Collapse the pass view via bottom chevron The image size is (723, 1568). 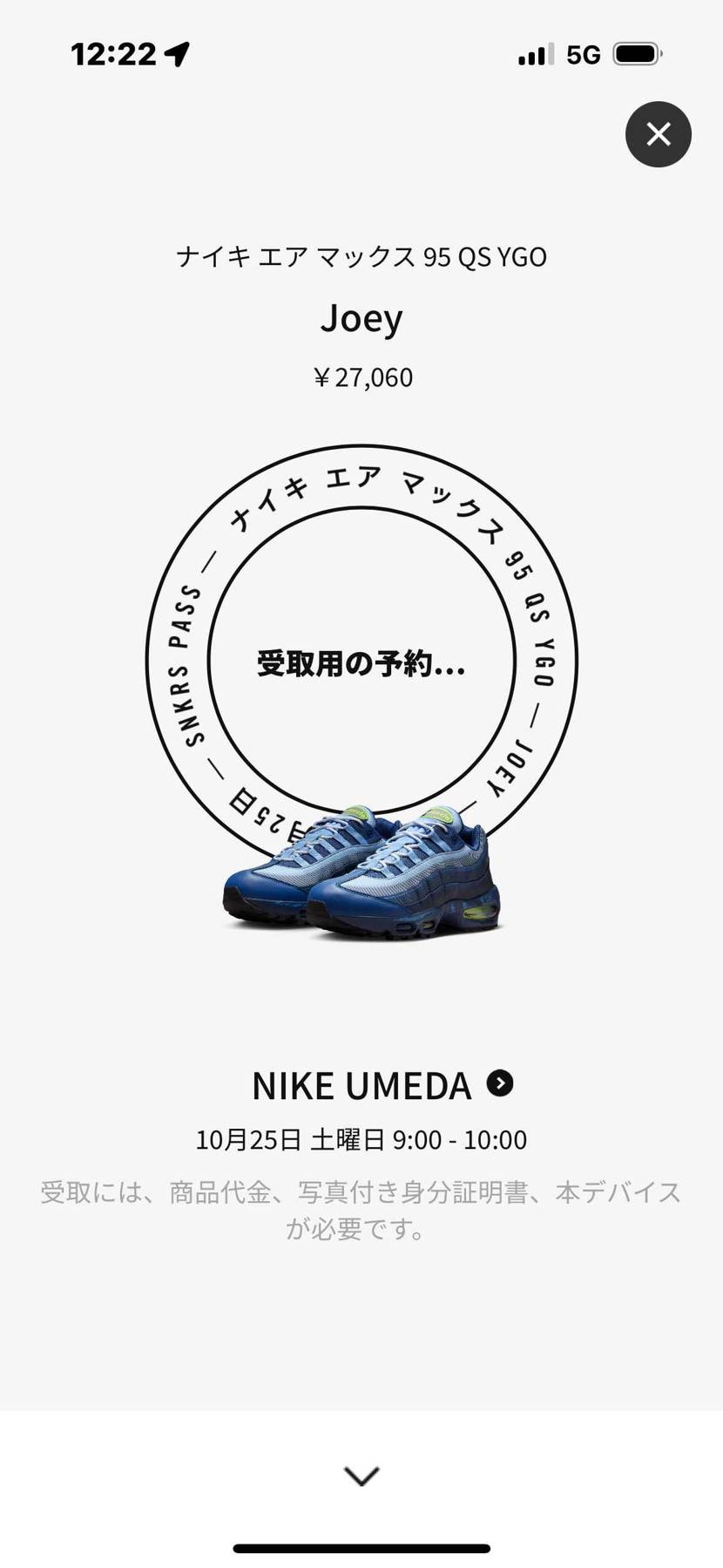(361, 1475)
